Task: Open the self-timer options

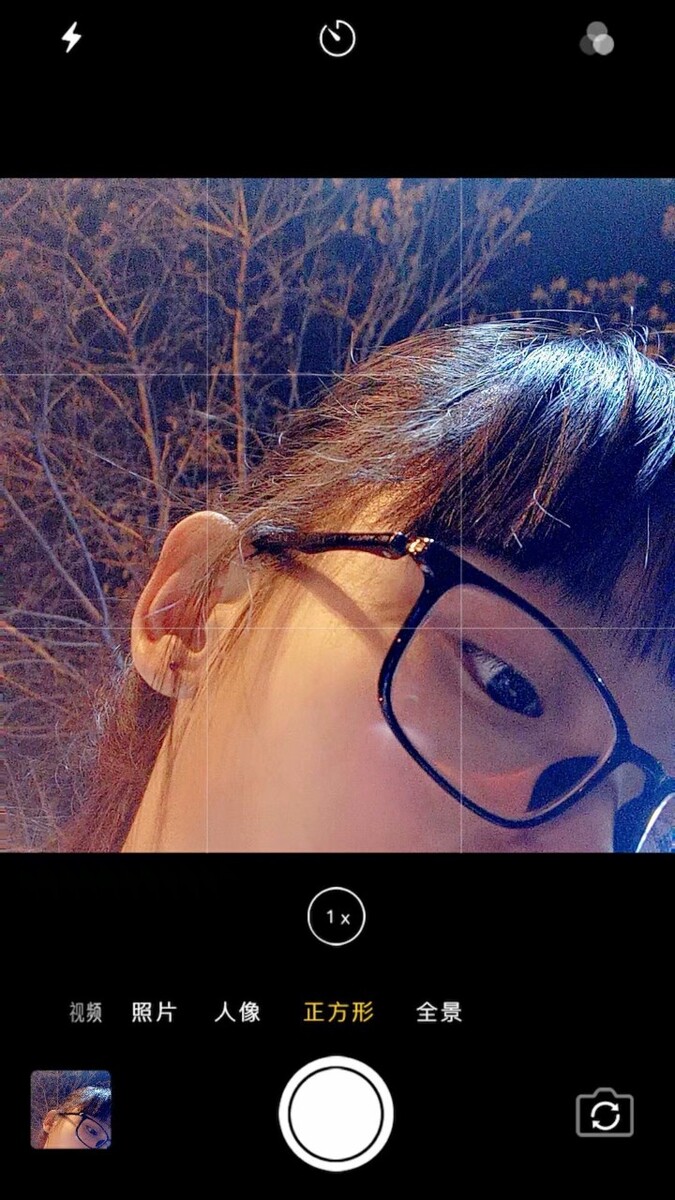Action: pos(337,39)
